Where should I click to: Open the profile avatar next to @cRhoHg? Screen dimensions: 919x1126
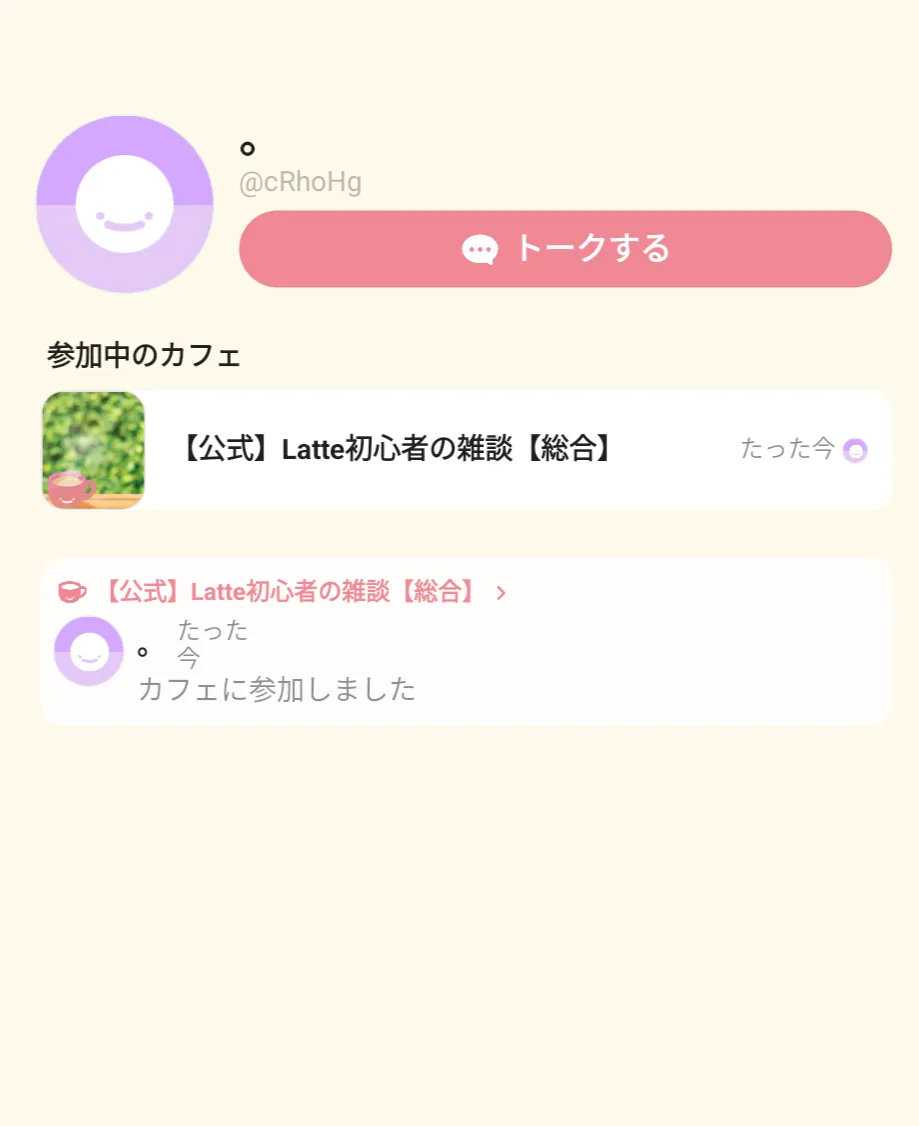coord(125,205)
